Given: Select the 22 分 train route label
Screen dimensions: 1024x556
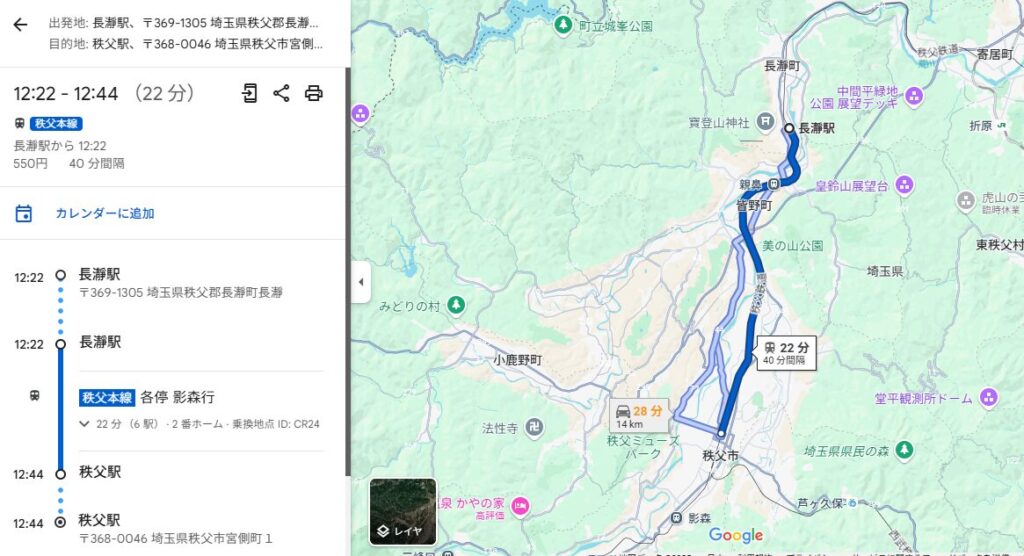Looking at the screenshot, I should [x=786, y=353].
